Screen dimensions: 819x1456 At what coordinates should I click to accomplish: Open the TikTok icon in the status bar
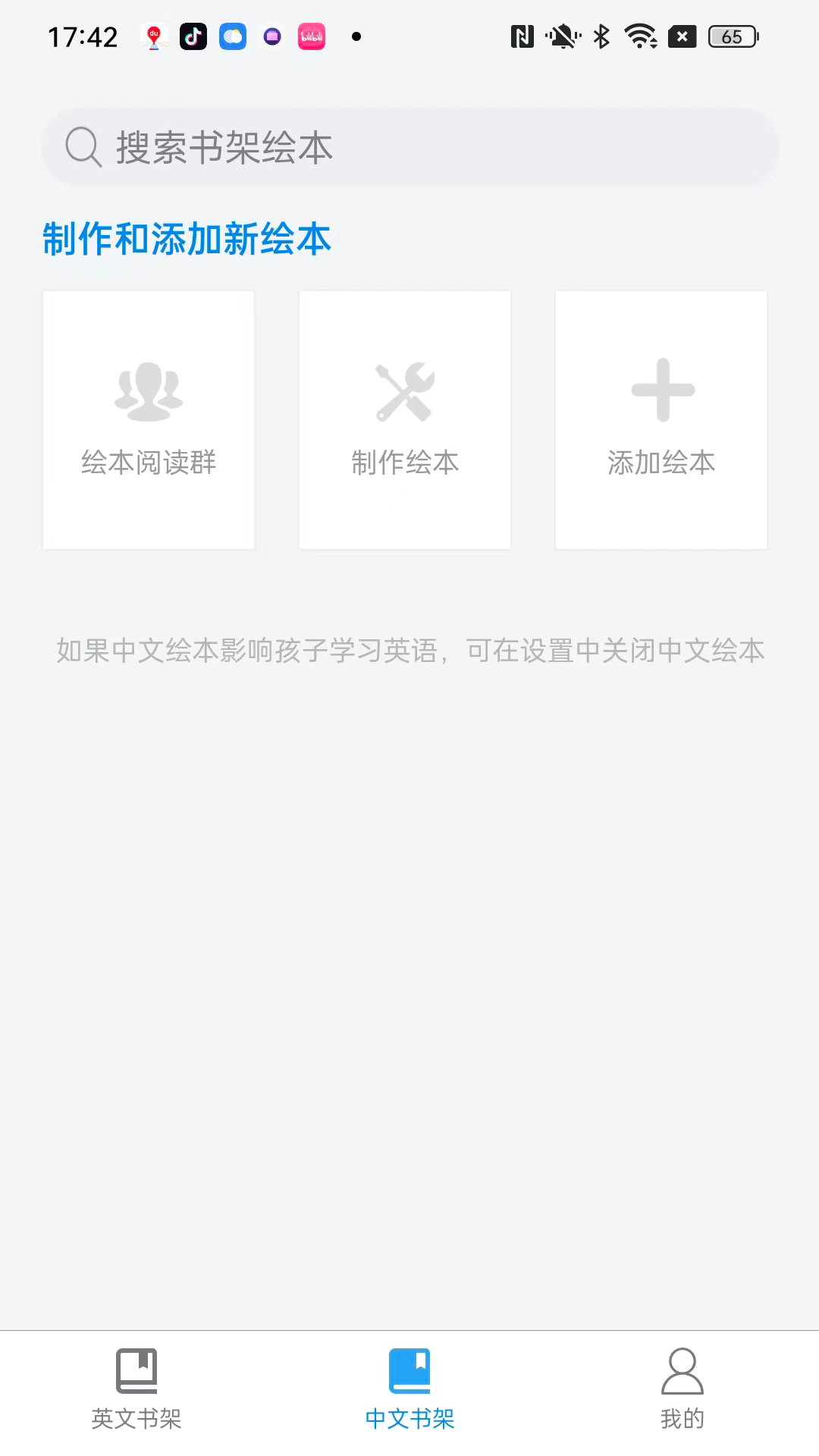[193, 36]
